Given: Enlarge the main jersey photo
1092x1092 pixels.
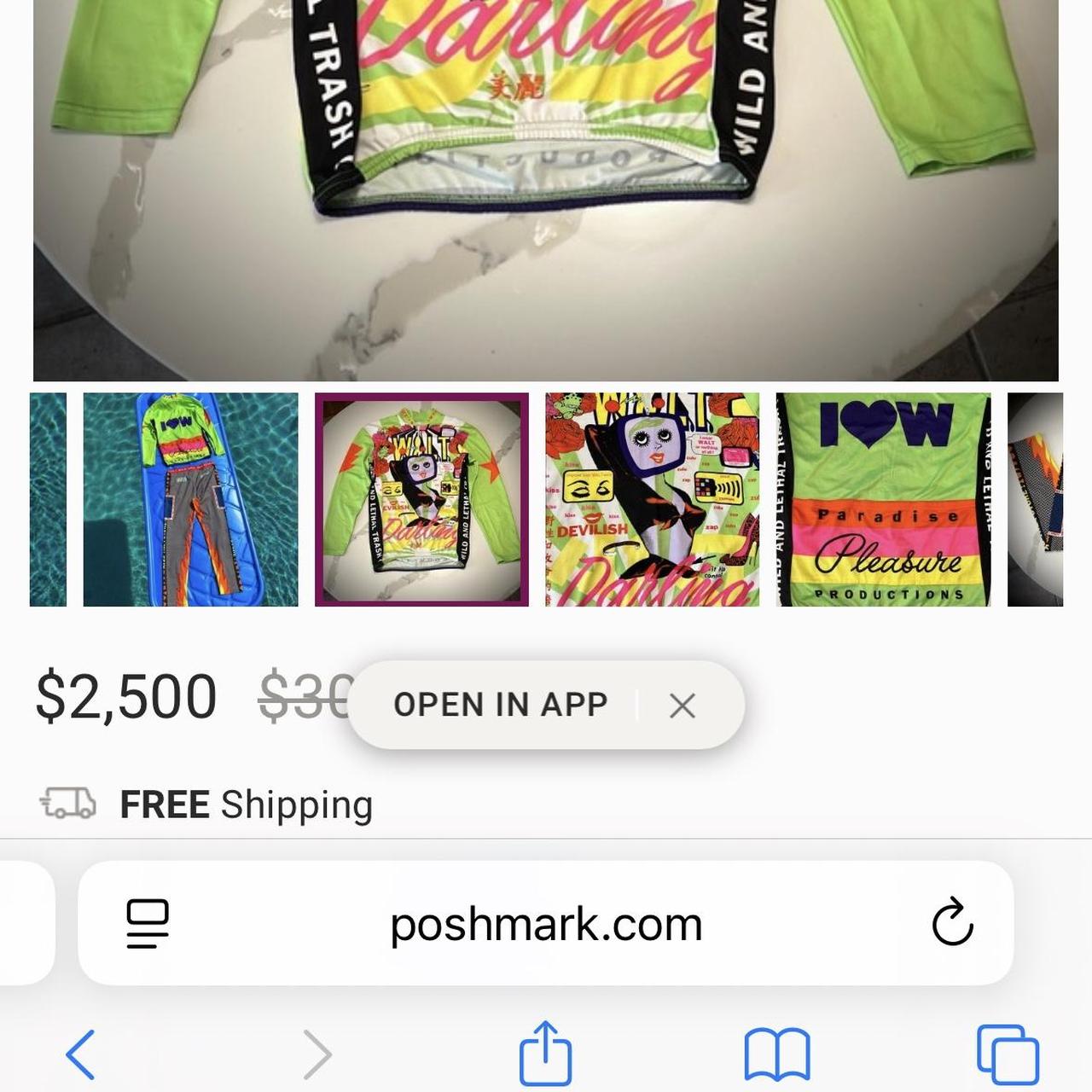Looking at the screenshot, I should point(546,188).
